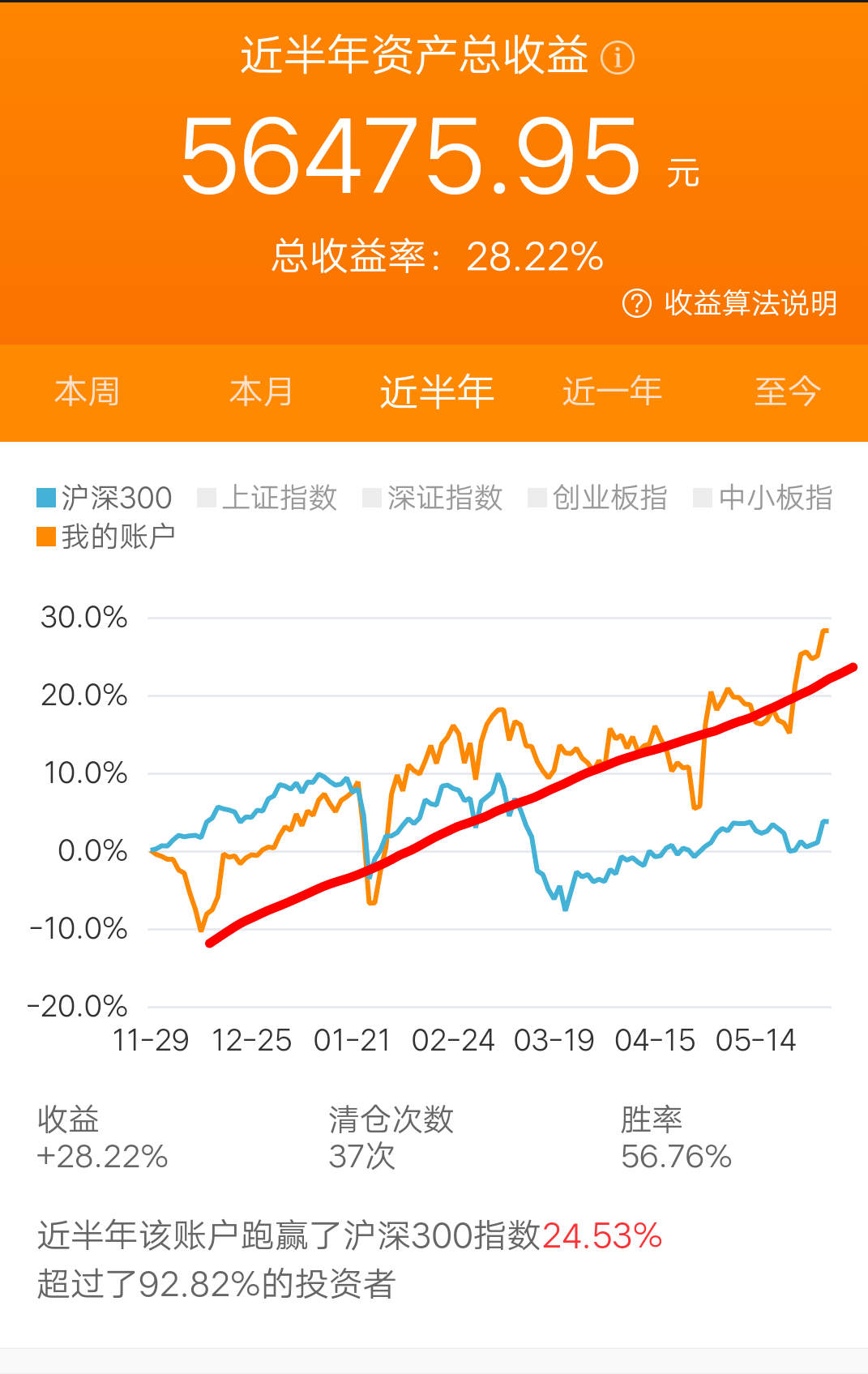Click the gray 深证指数 legend square
This screenshot has height=1374, width=868.
click(371, 497)
